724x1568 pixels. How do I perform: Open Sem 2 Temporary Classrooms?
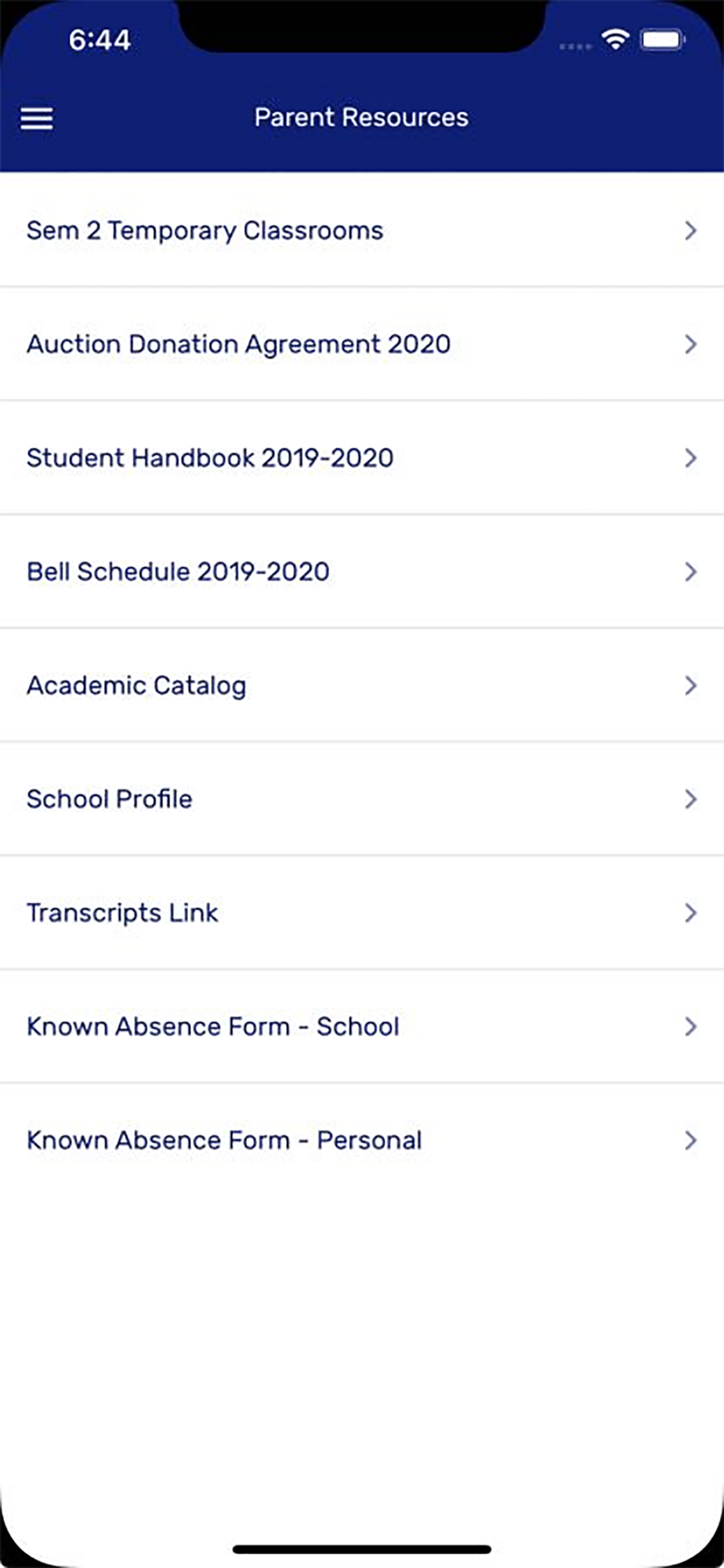(x=362, y=230)
